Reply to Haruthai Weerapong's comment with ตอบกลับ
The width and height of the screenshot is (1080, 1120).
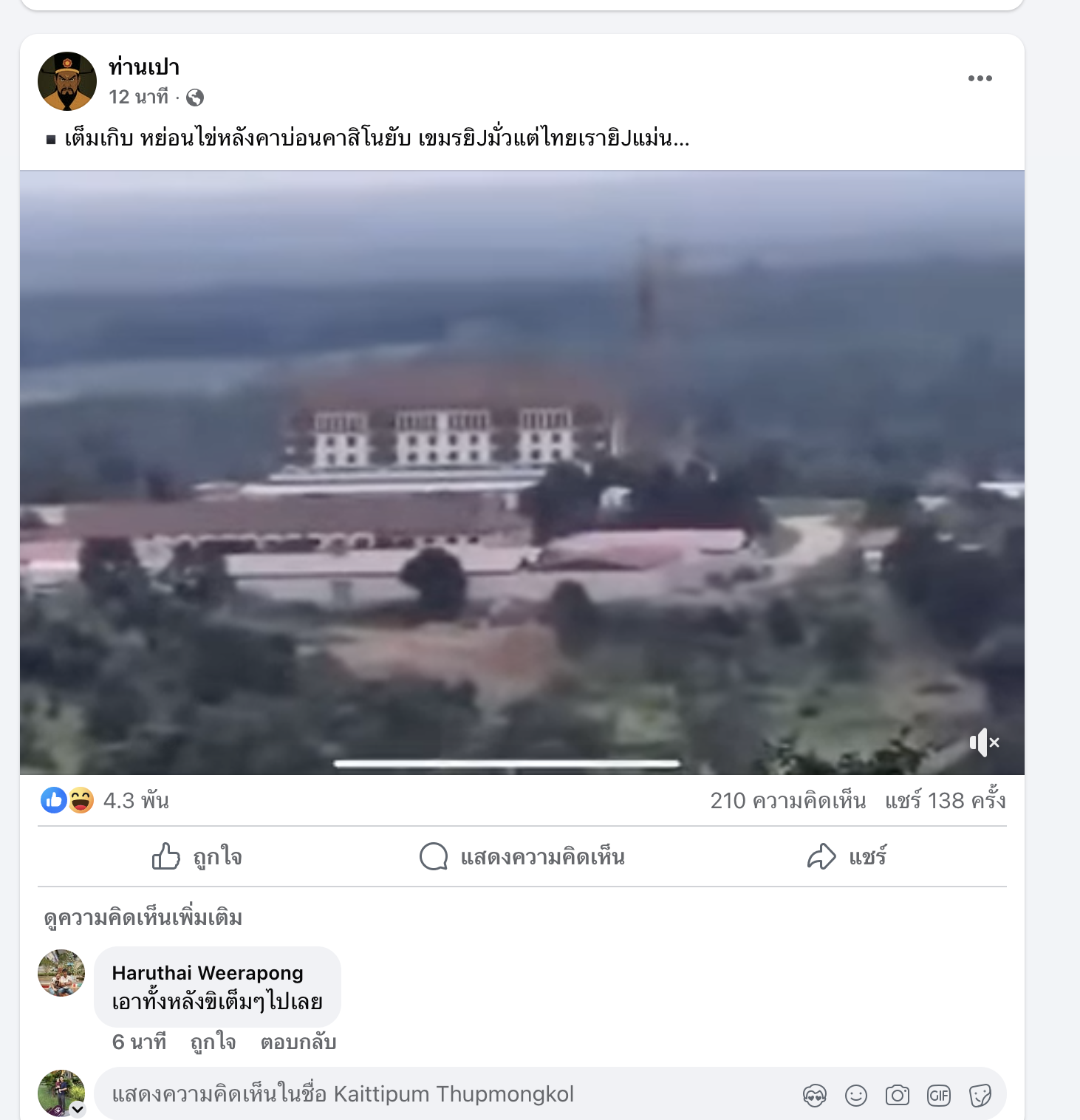298,1042
